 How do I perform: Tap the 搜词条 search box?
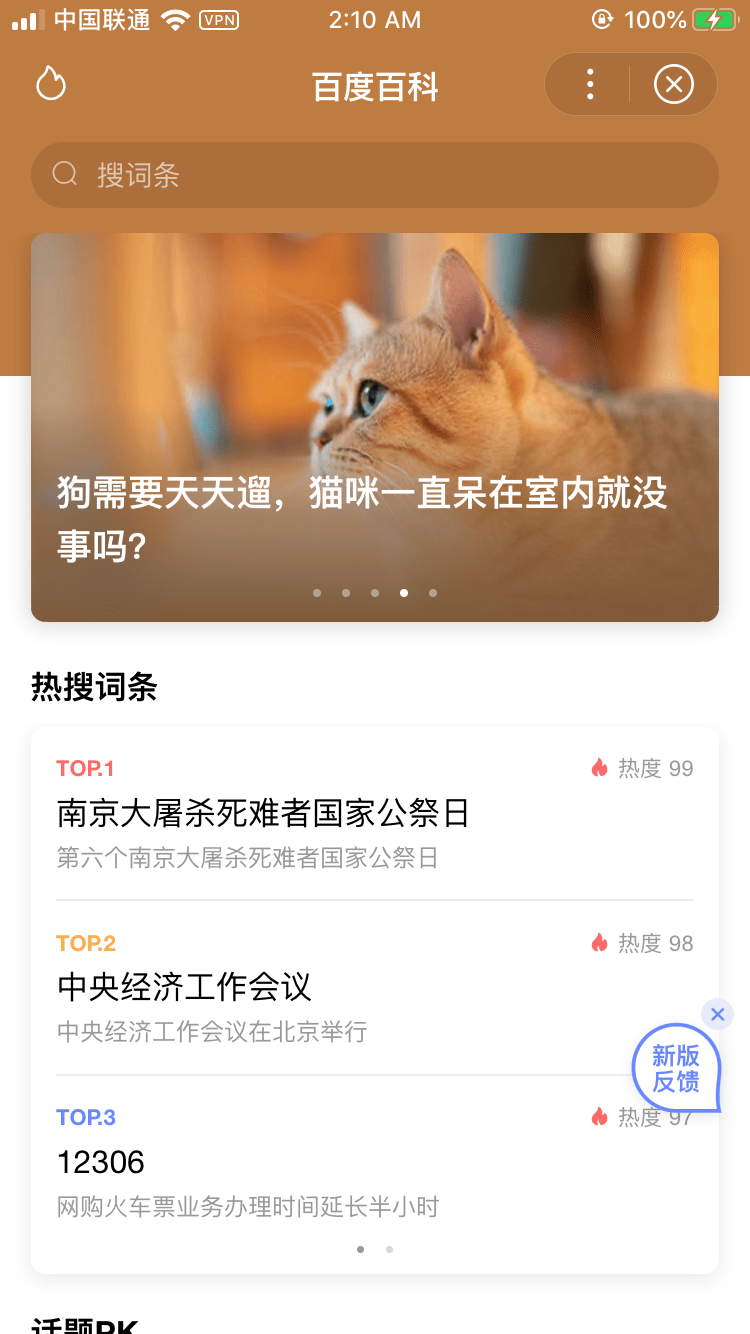pyautogui.click(x=375, y=175)
